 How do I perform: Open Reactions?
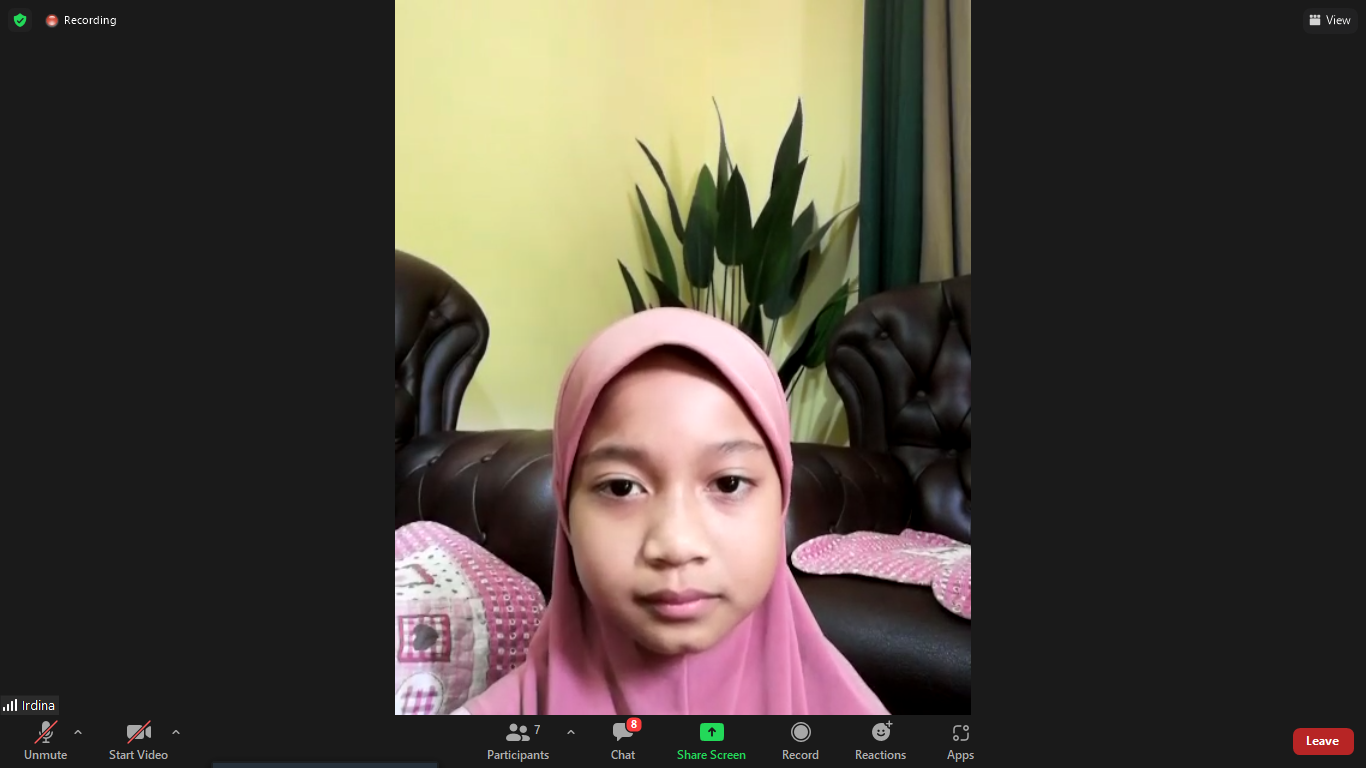[x=880, y=741]
